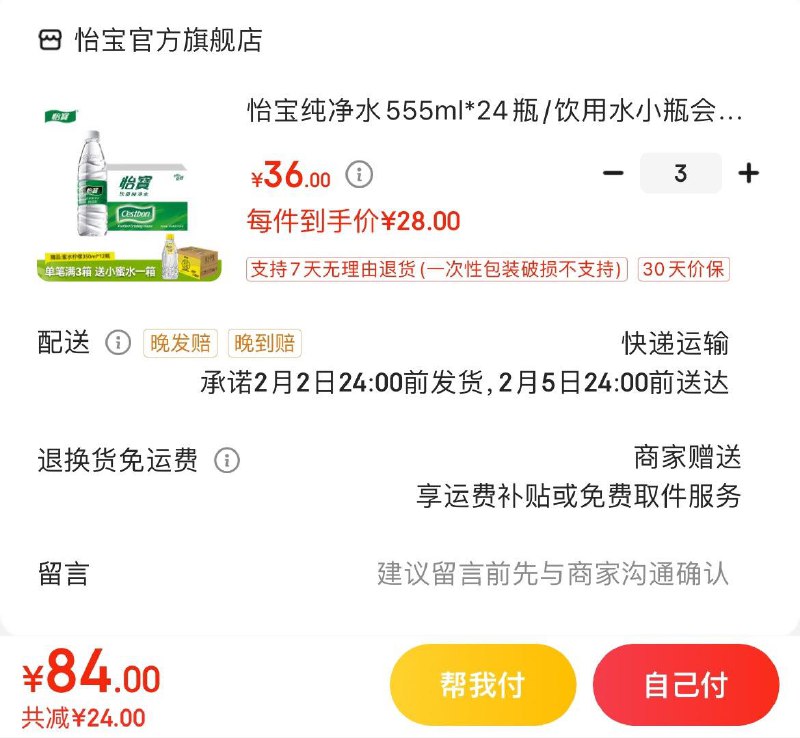Open the info icon next to 配送
The width and height of the screenshot is (800, 738).
coord(118,343)
